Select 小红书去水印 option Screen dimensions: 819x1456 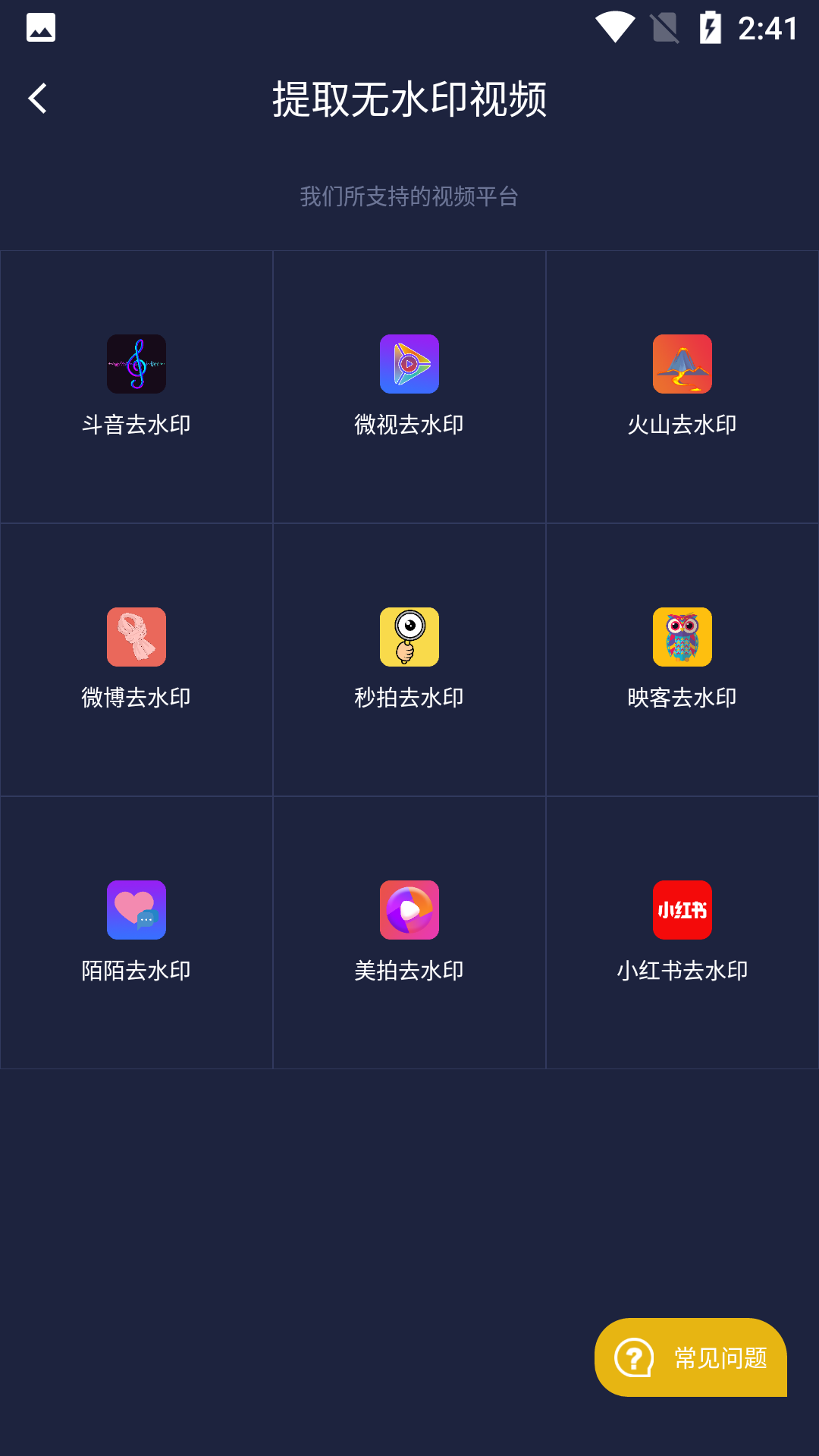coord(682,932)
